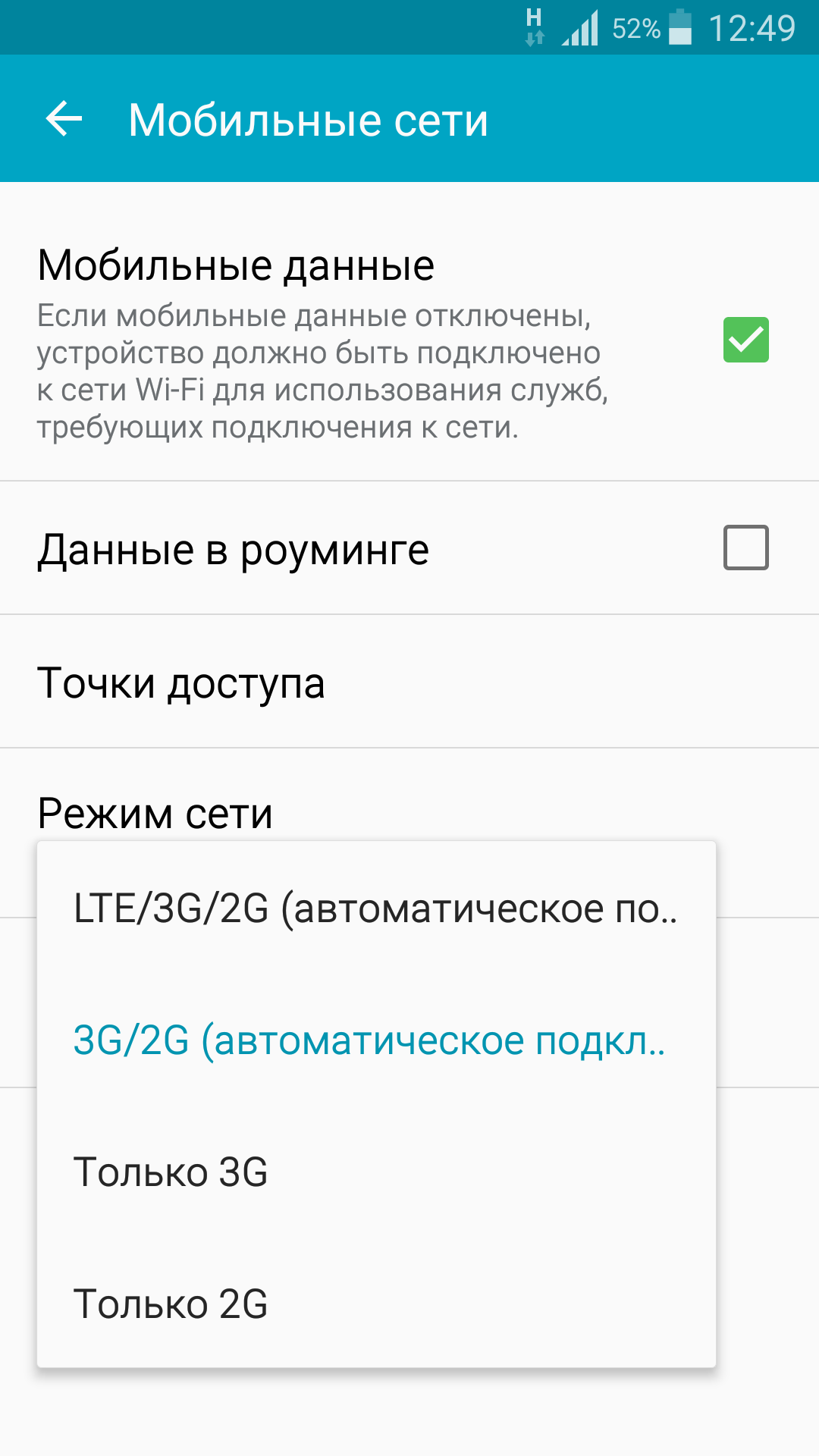819x1456 pixels.
Task: Select LTE/3G/2G automatic network mode
Action: (x=375, y=908)
